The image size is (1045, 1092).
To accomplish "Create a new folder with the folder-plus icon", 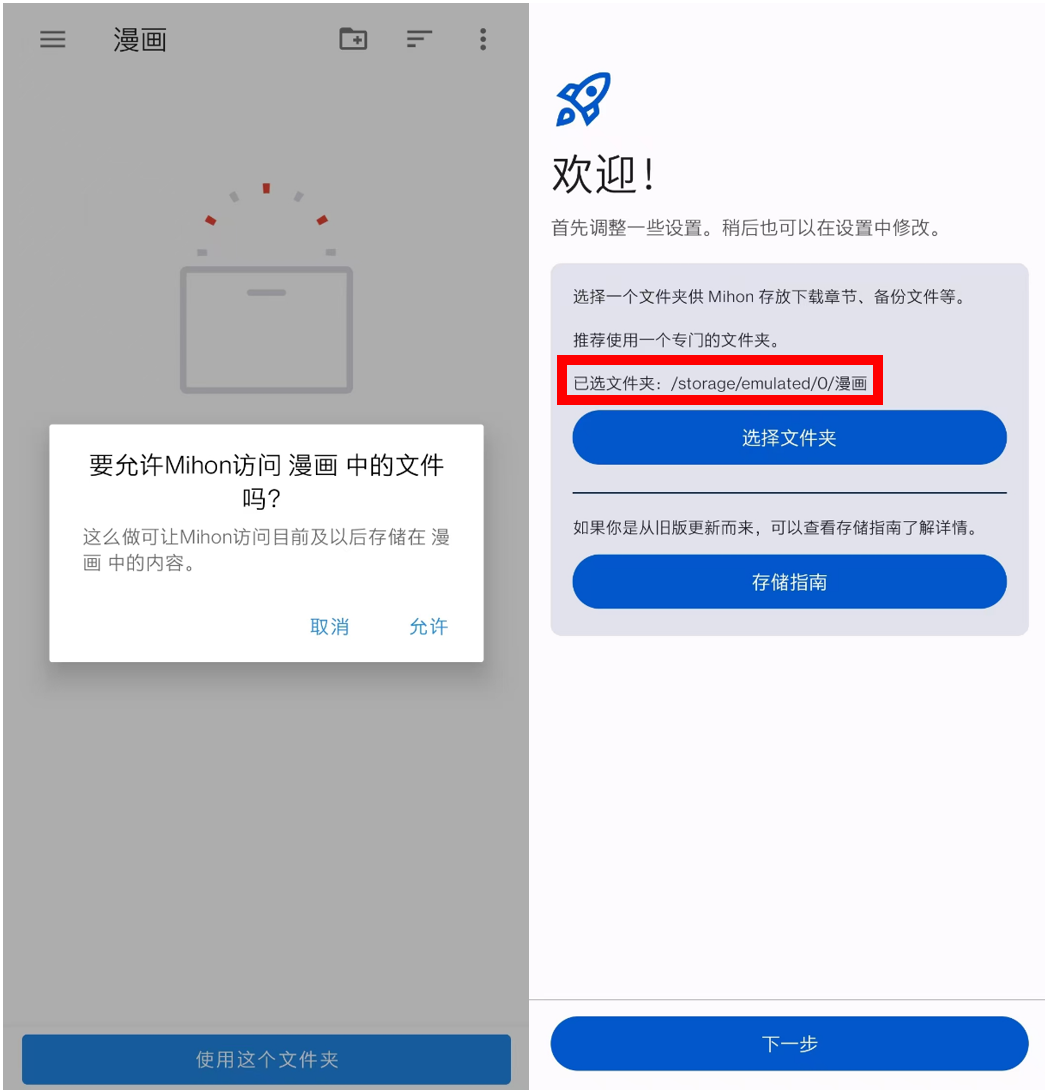I will point(353,40).
